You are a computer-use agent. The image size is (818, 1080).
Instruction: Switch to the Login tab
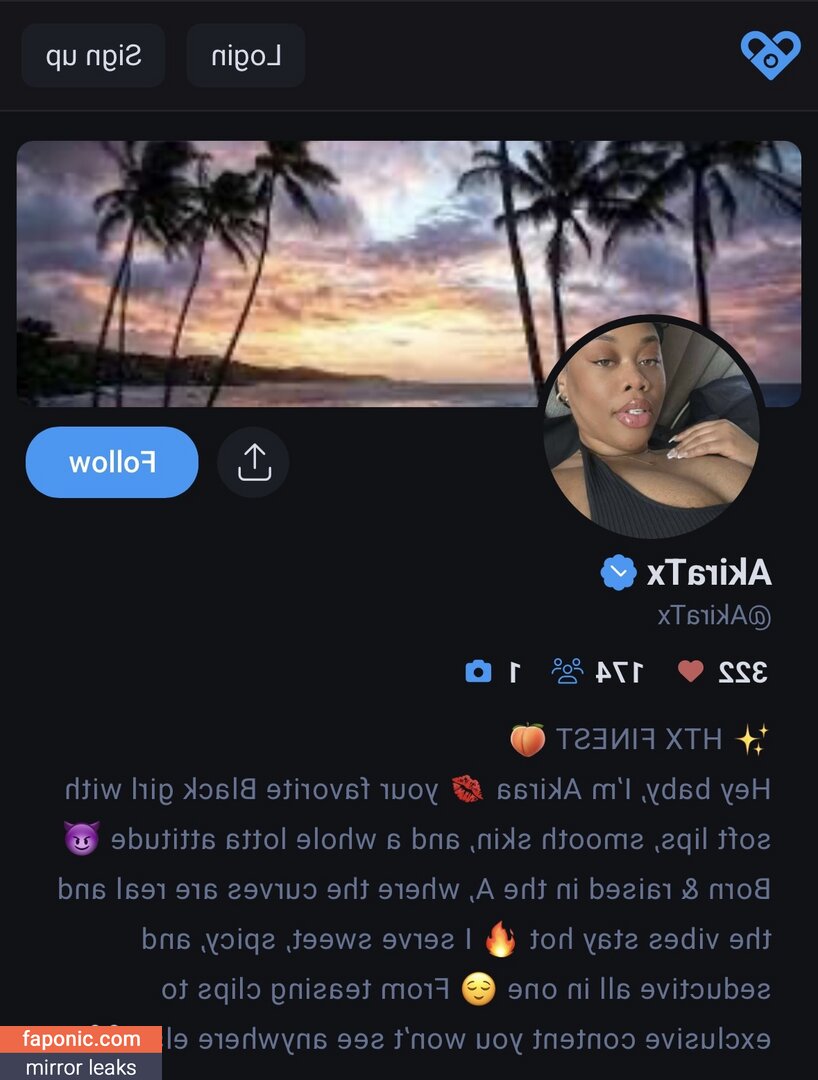tap(245, 55)
